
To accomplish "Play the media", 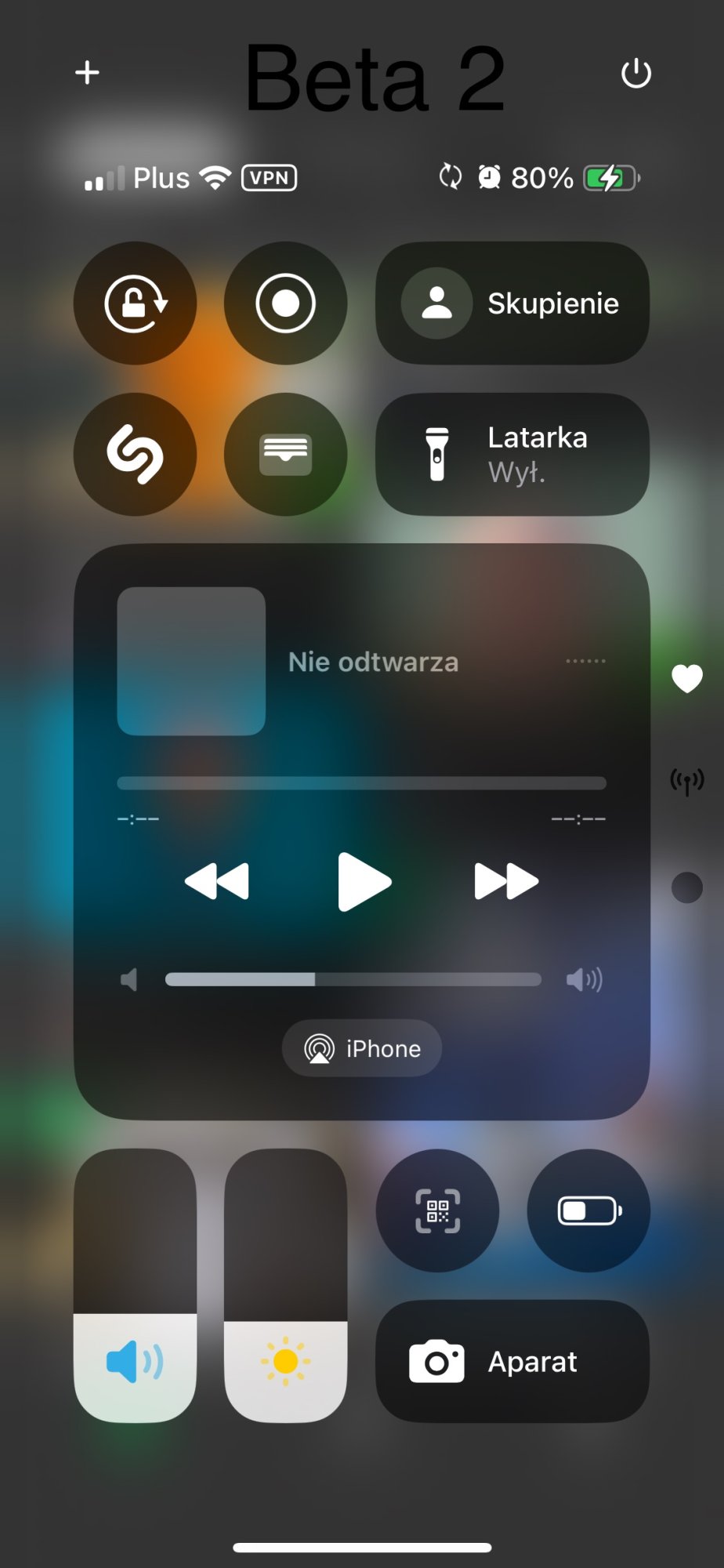I will (x=363, y=882).
